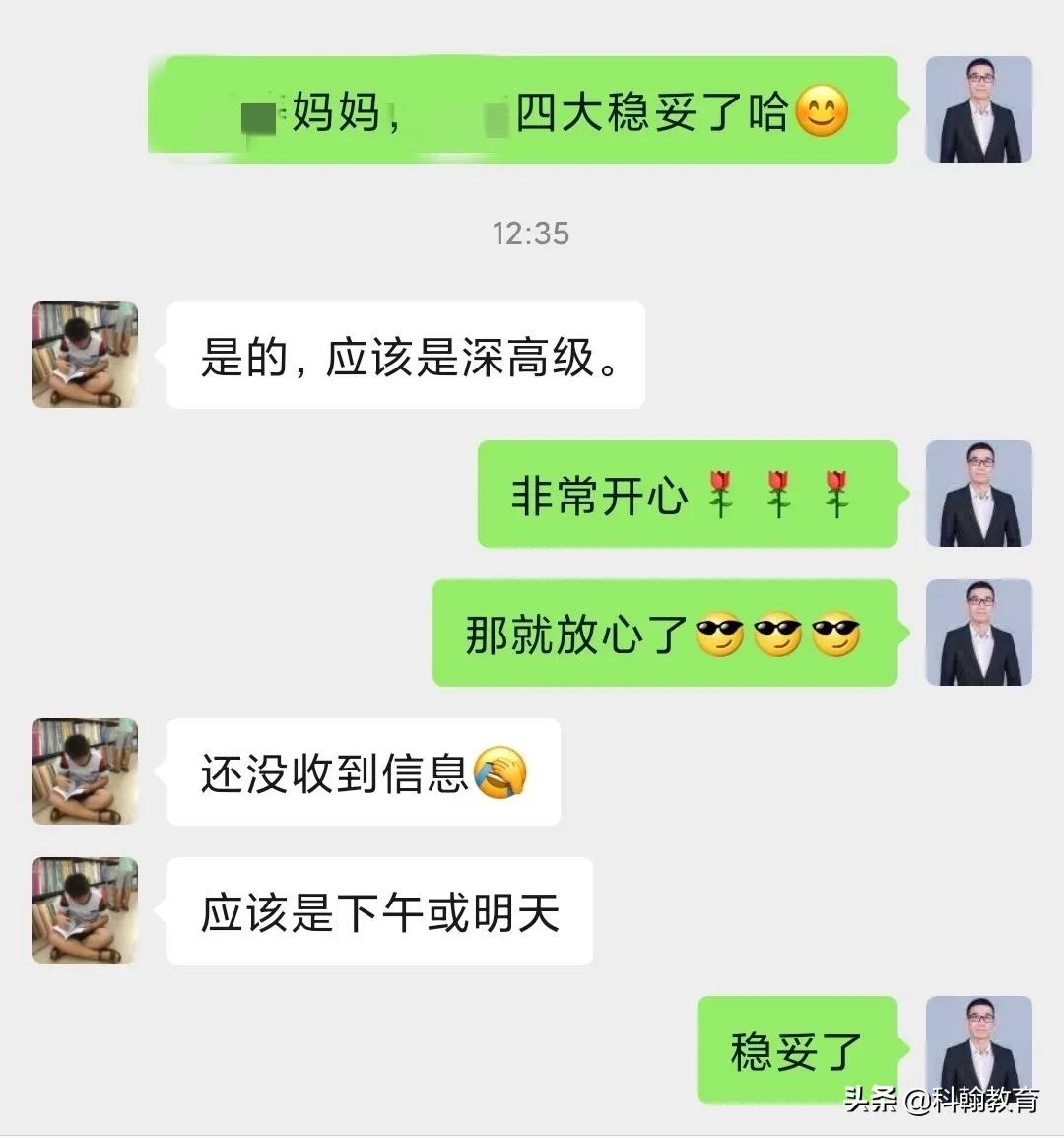Click the reading child avatar next to "是的，应该是深高级"
Image resolution: width=1064 pixels, height=1138 pixels.
(84, 355)
